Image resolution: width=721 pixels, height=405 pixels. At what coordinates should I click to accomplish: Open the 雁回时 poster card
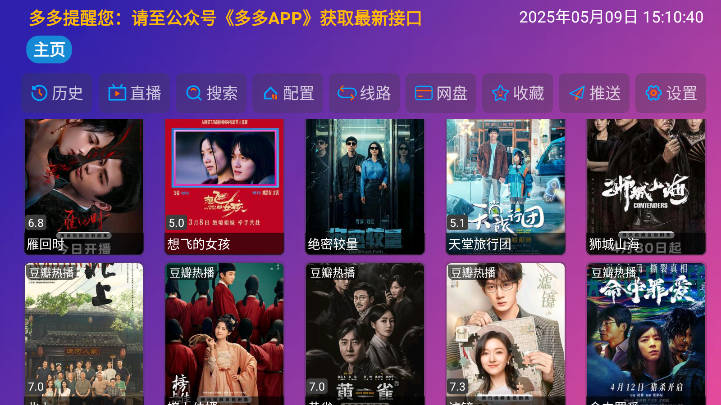(x=84, y=186)
